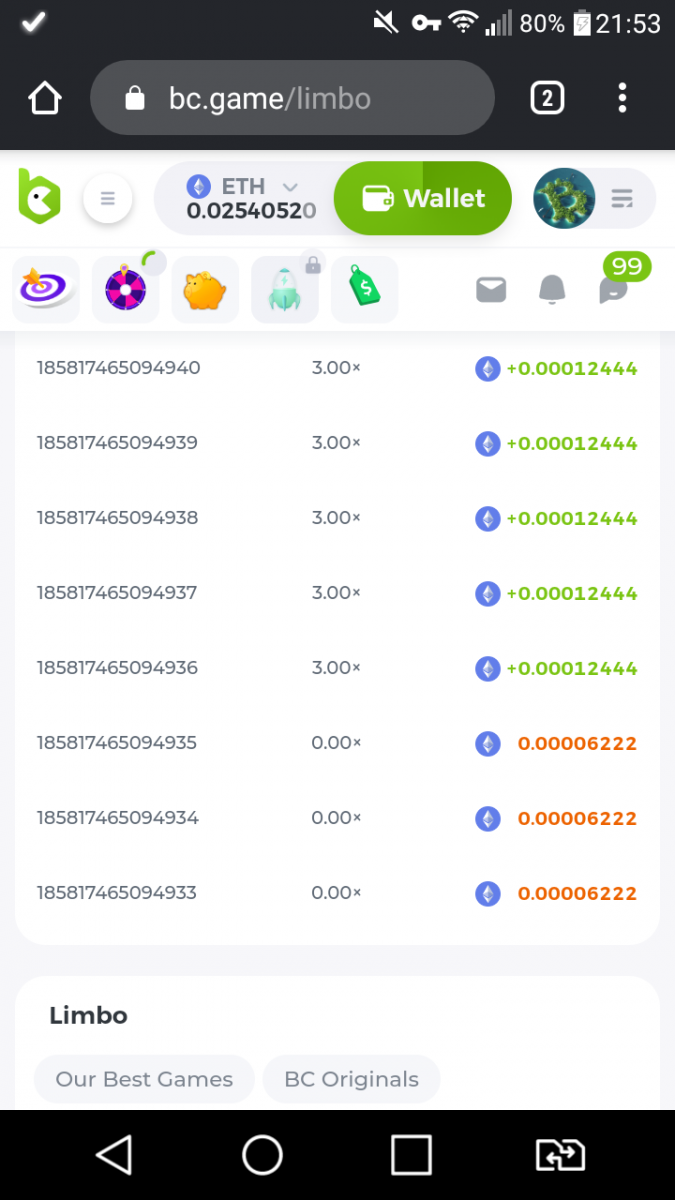Viewport: 675px width, 1200px height.
Task: Open the spin wheel bonus
Action: pos(126,290)
